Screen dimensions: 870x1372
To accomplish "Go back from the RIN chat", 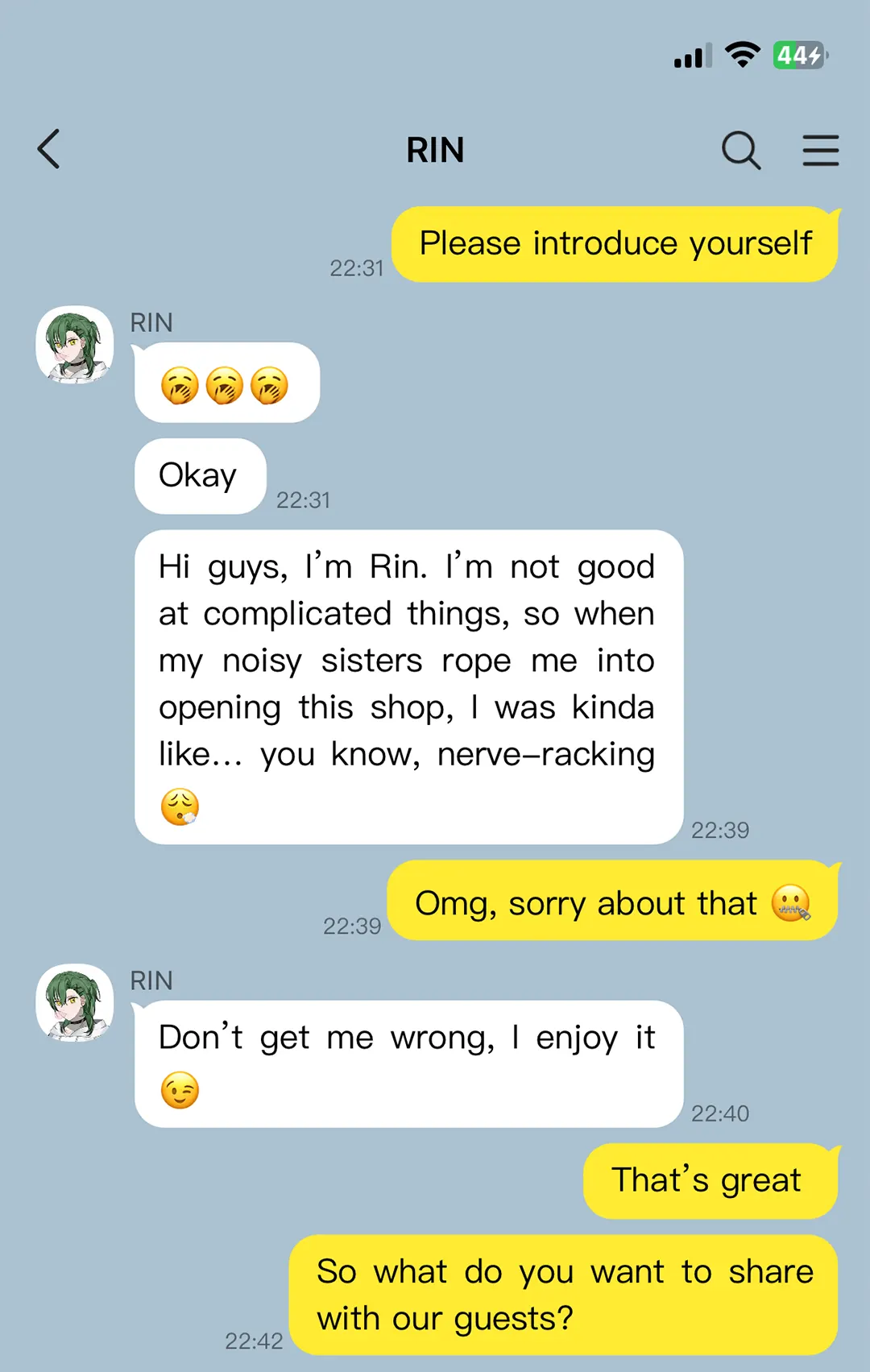I will pos(49,150).
